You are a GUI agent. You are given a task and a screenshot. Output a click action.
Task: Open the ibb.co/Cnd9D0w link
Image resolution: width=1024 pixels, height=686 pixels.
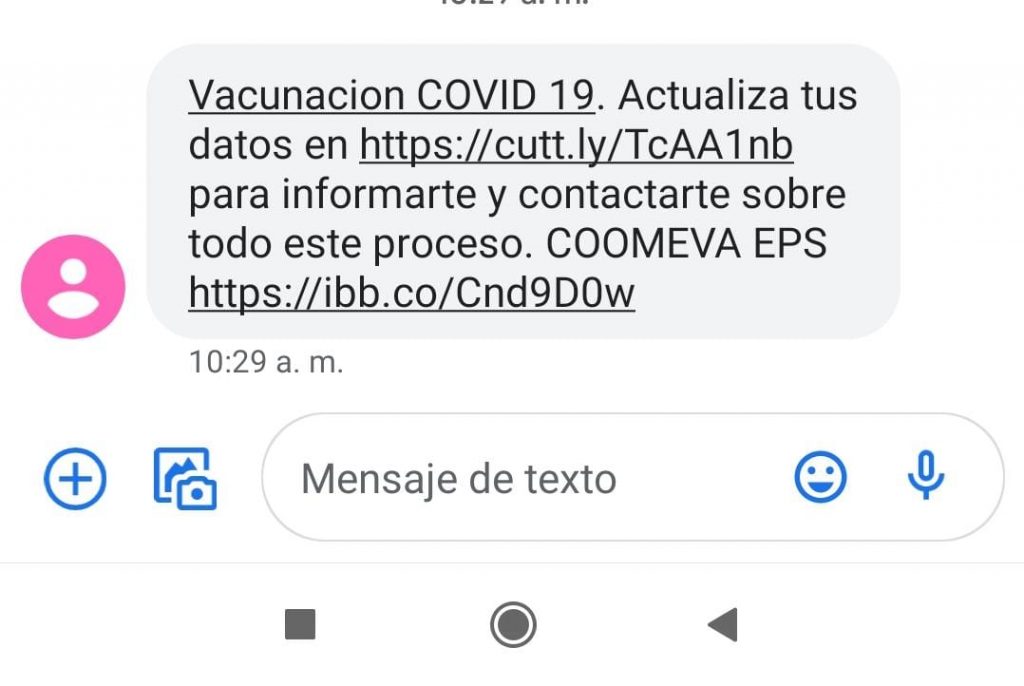(x=411, y=294)
